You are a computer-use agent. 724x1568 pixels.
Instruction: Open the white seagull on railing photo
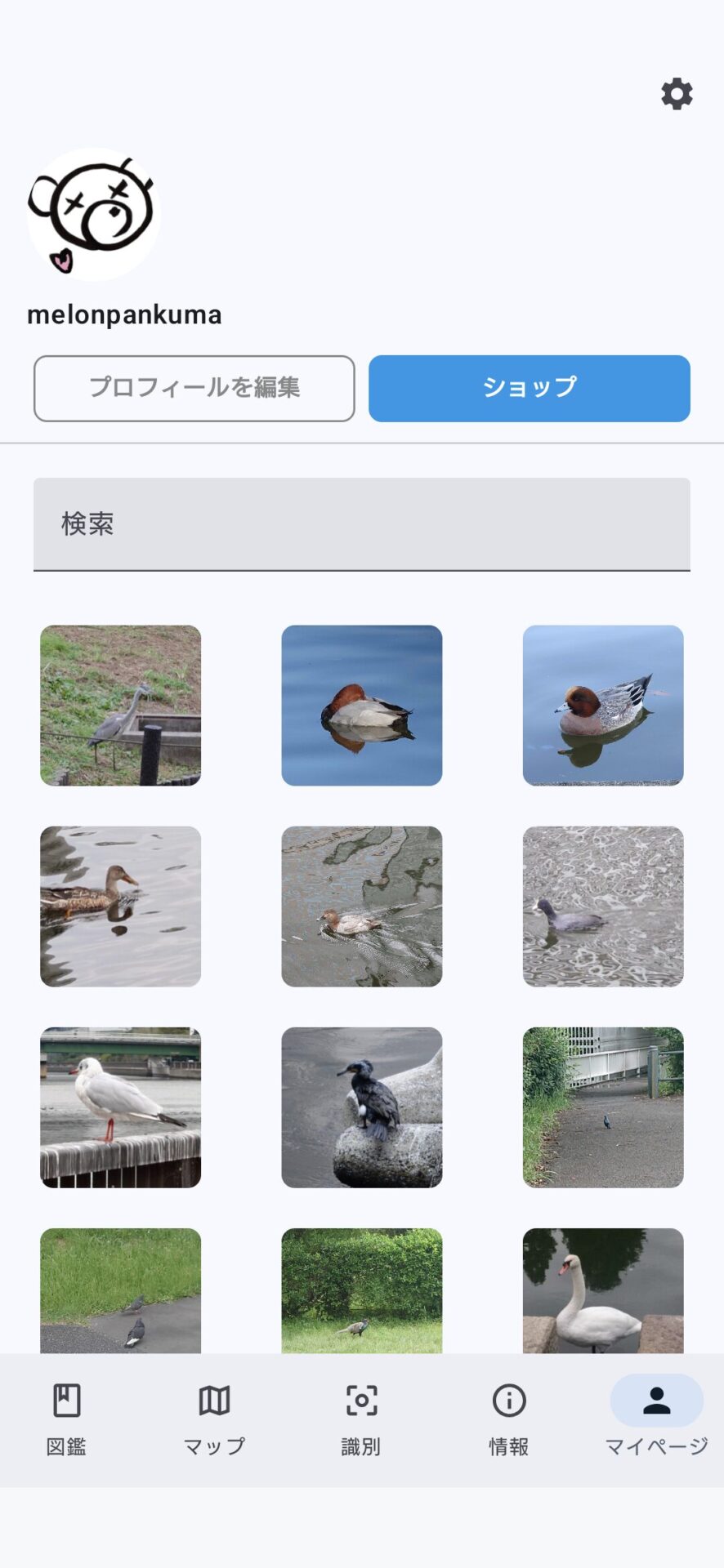(121, 1107)
